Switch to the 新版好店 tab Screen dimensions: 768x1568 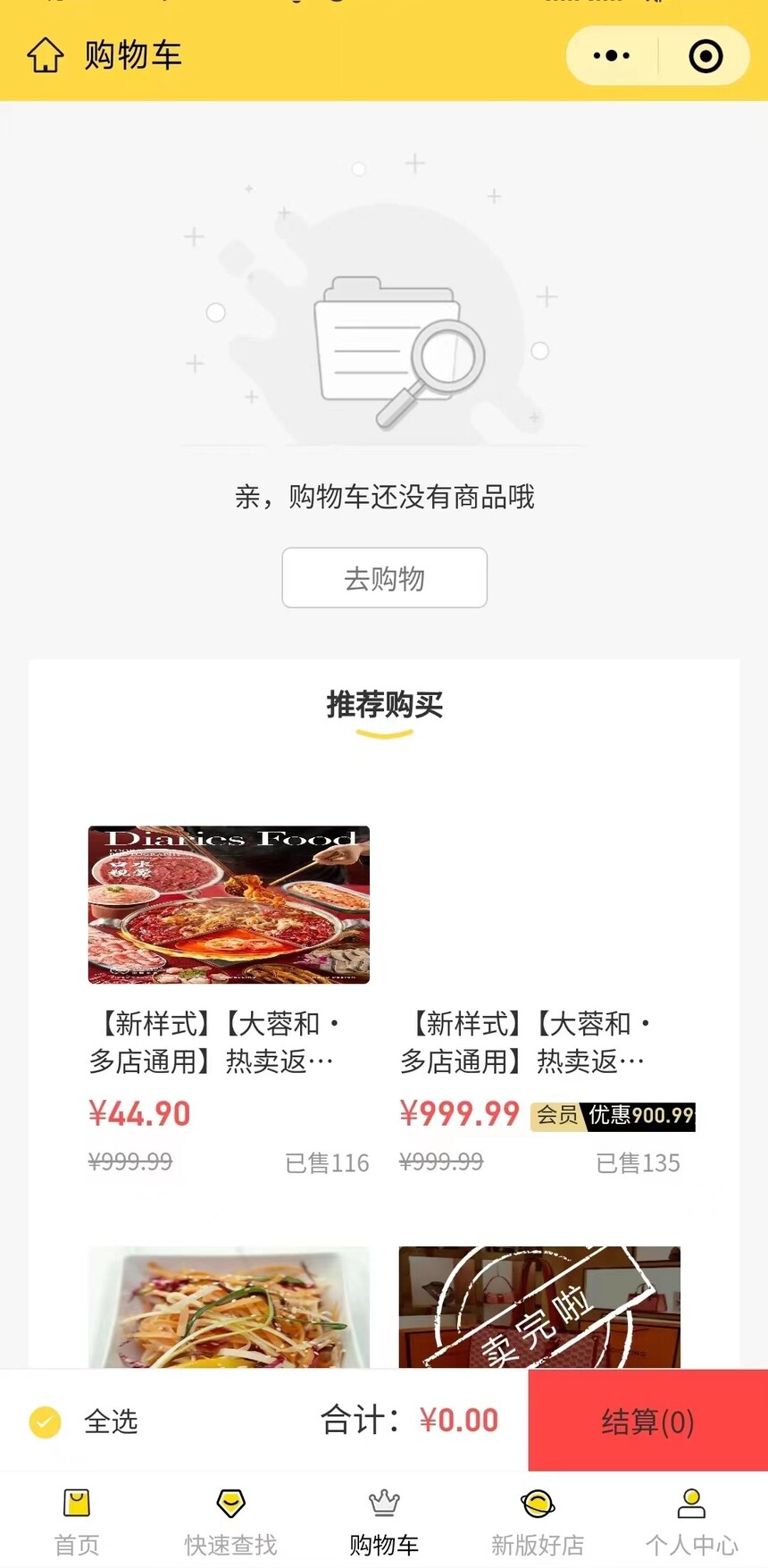click(538, 1521)
